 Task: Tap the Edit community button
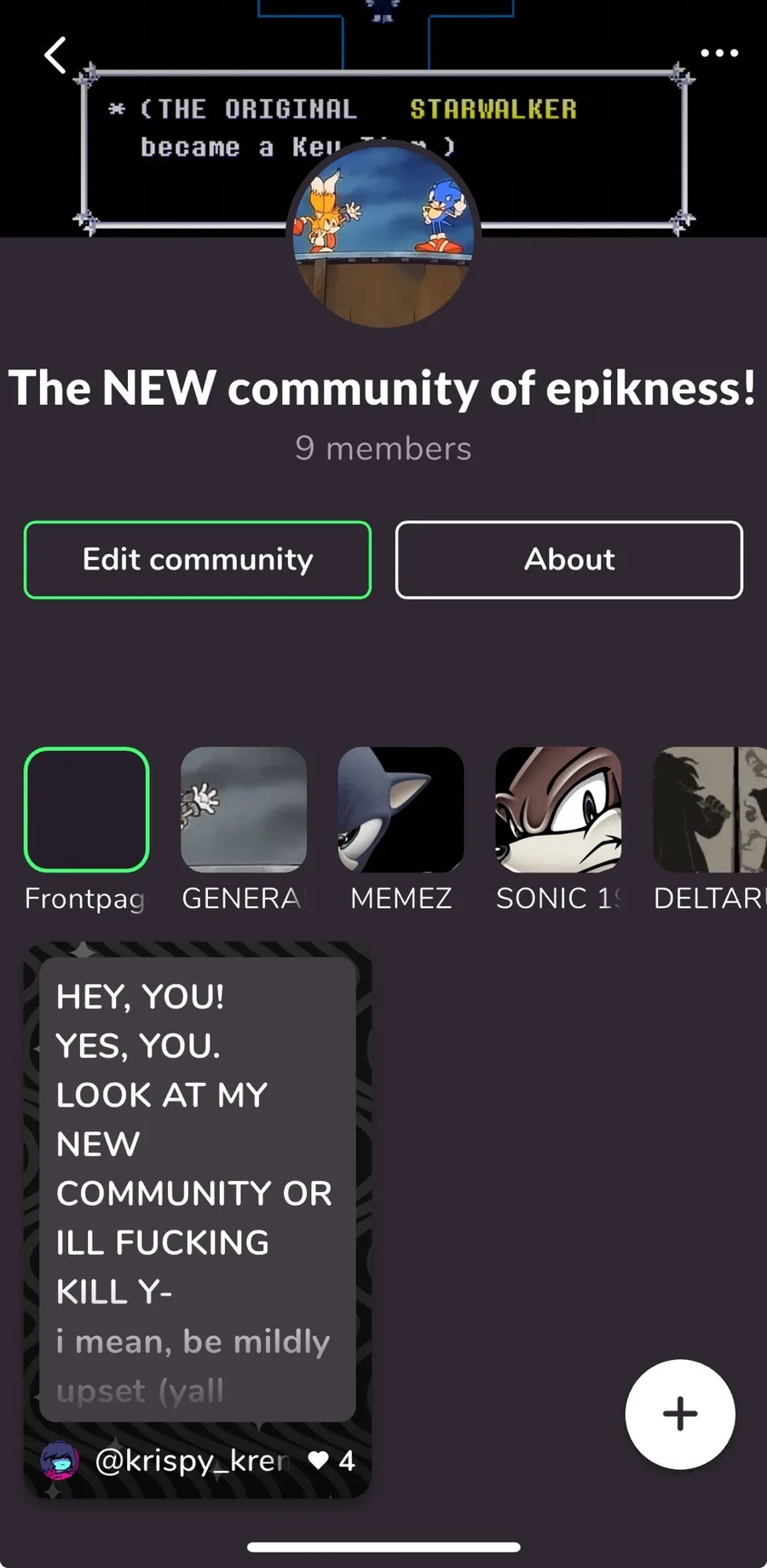[x=198, y=559]
